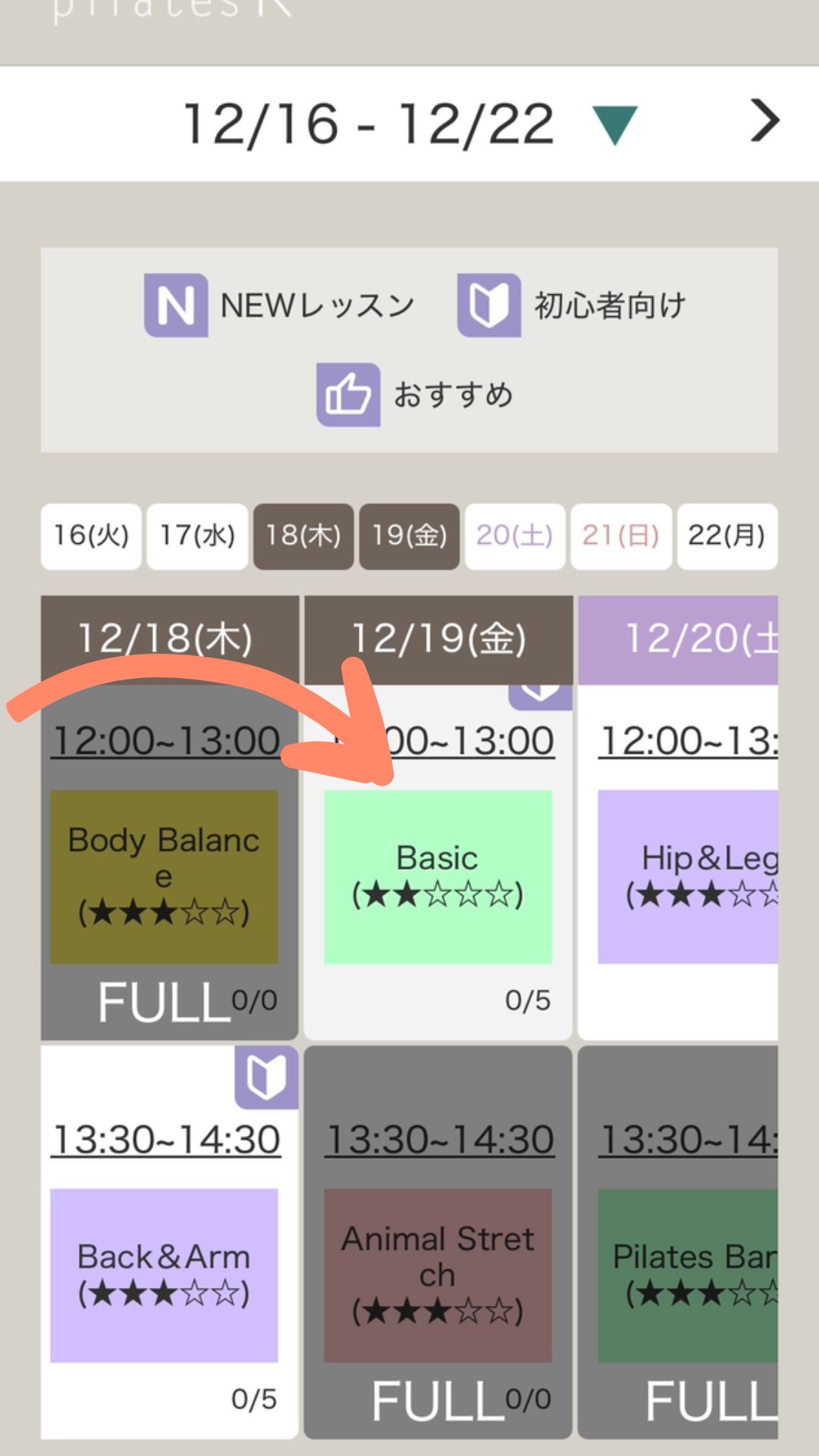The width and height of the screenshot is (819, 1456).
Task: Select the 16(火) date tab
Action: [x=91, y=536]
